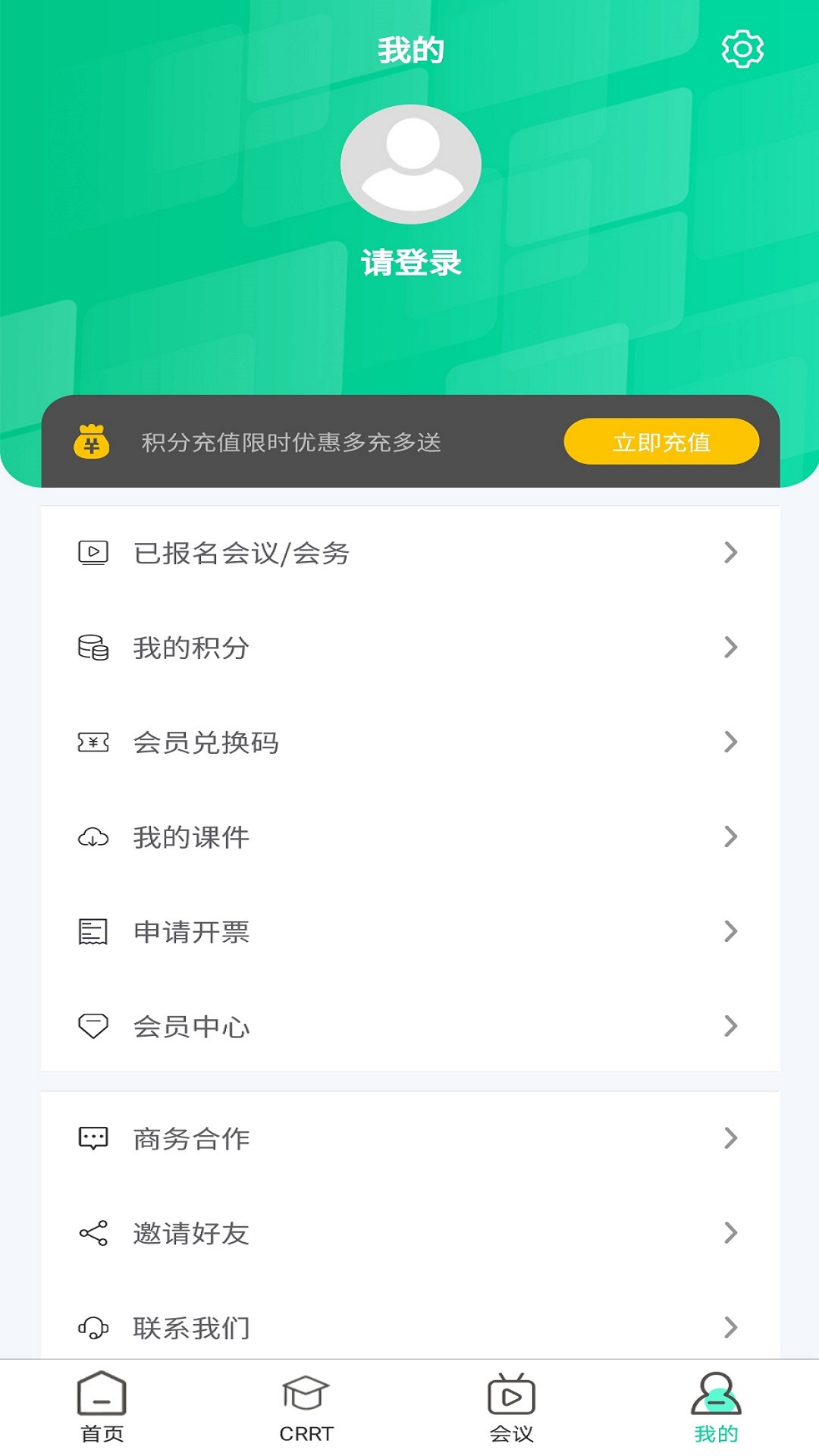Switch to the 首页 tab
The width and height of the screenshot is (819, 1456).
click(x=102, y=1407)
